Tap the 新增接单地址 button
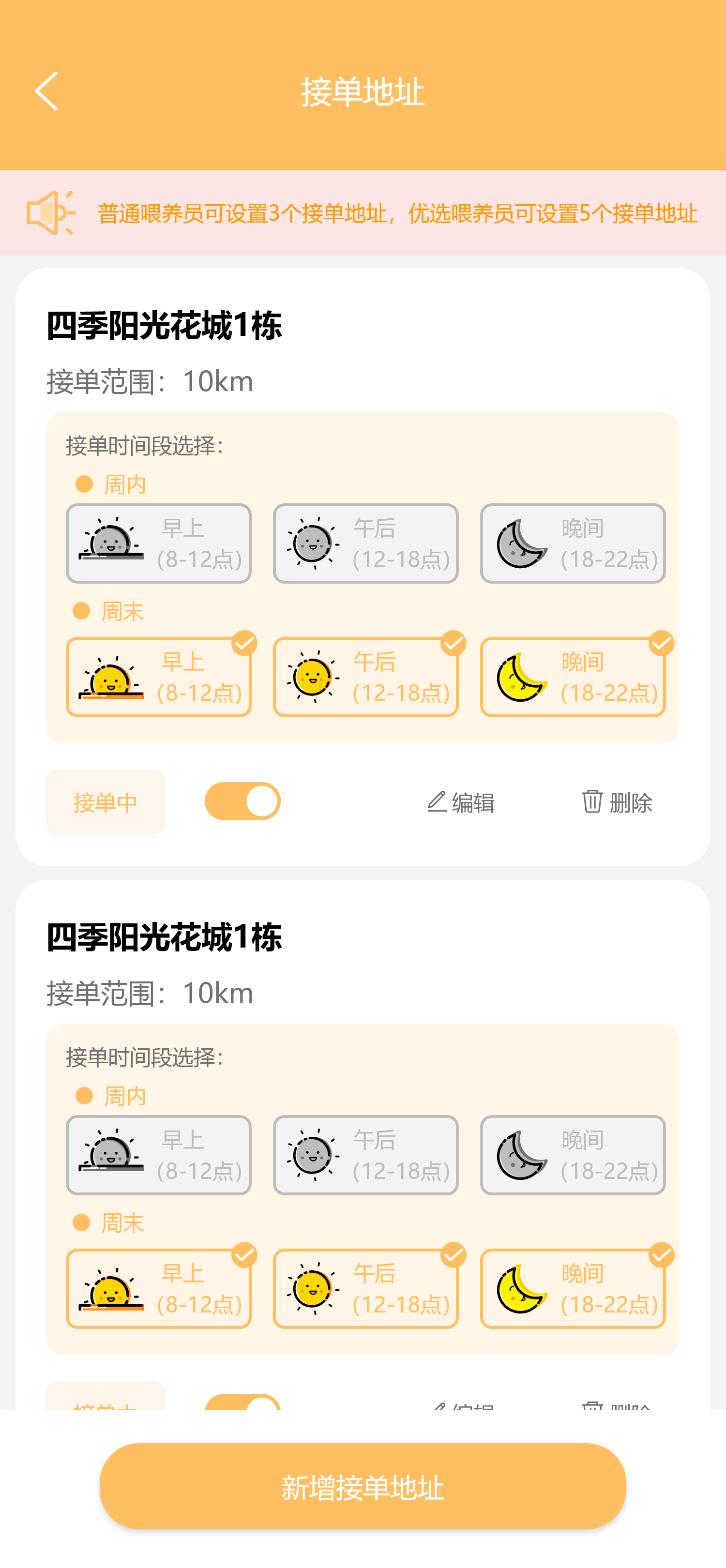Viewport: 726px width, 1568px height. (x=363, y=1486)
